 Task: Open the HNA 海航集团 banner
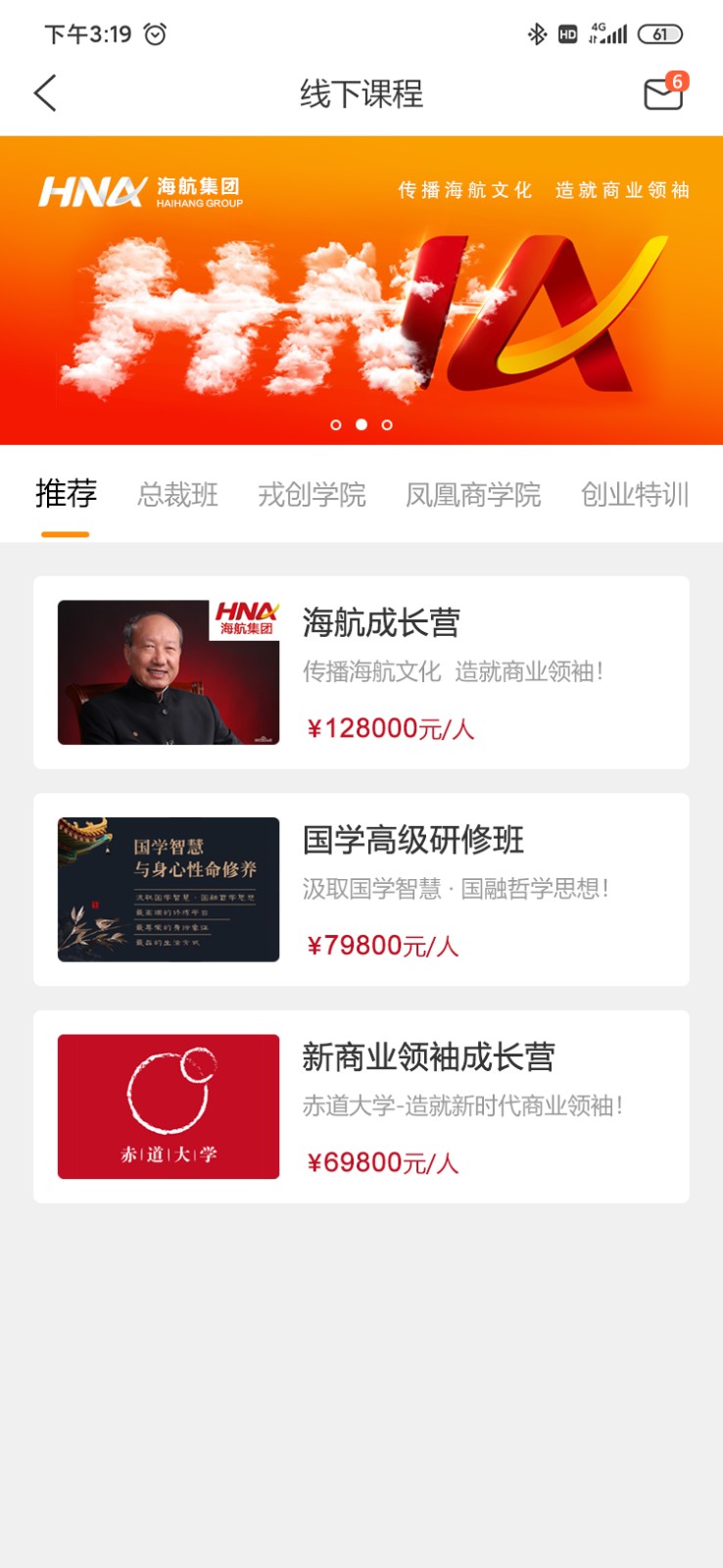[x=361, y=290]
